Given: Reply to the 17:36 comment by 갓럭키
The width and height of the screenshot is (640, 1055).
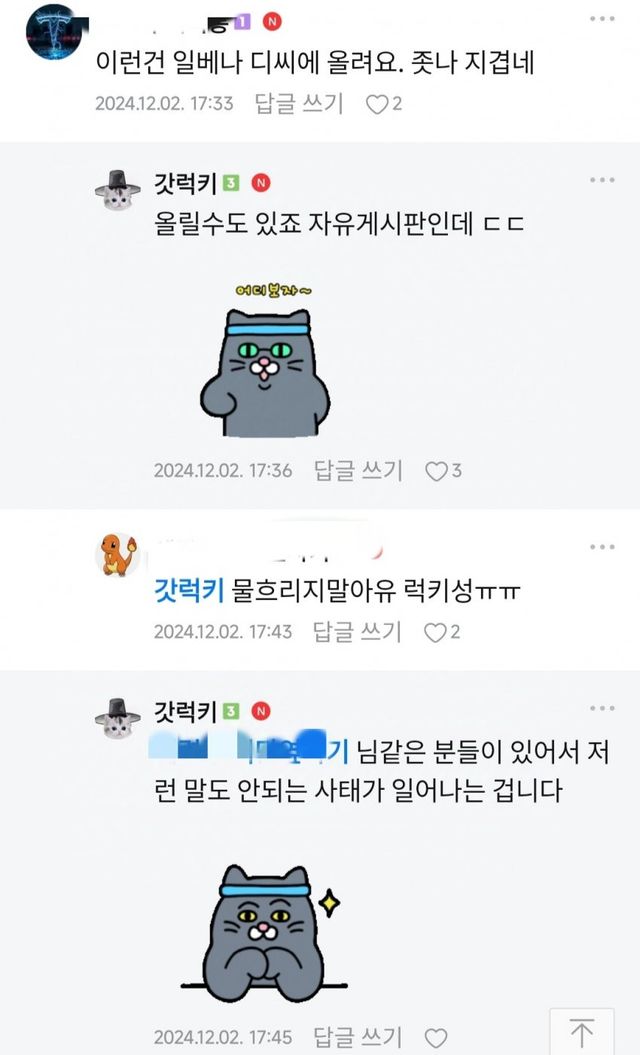Looking at the screenshot, I should [358, 470].
